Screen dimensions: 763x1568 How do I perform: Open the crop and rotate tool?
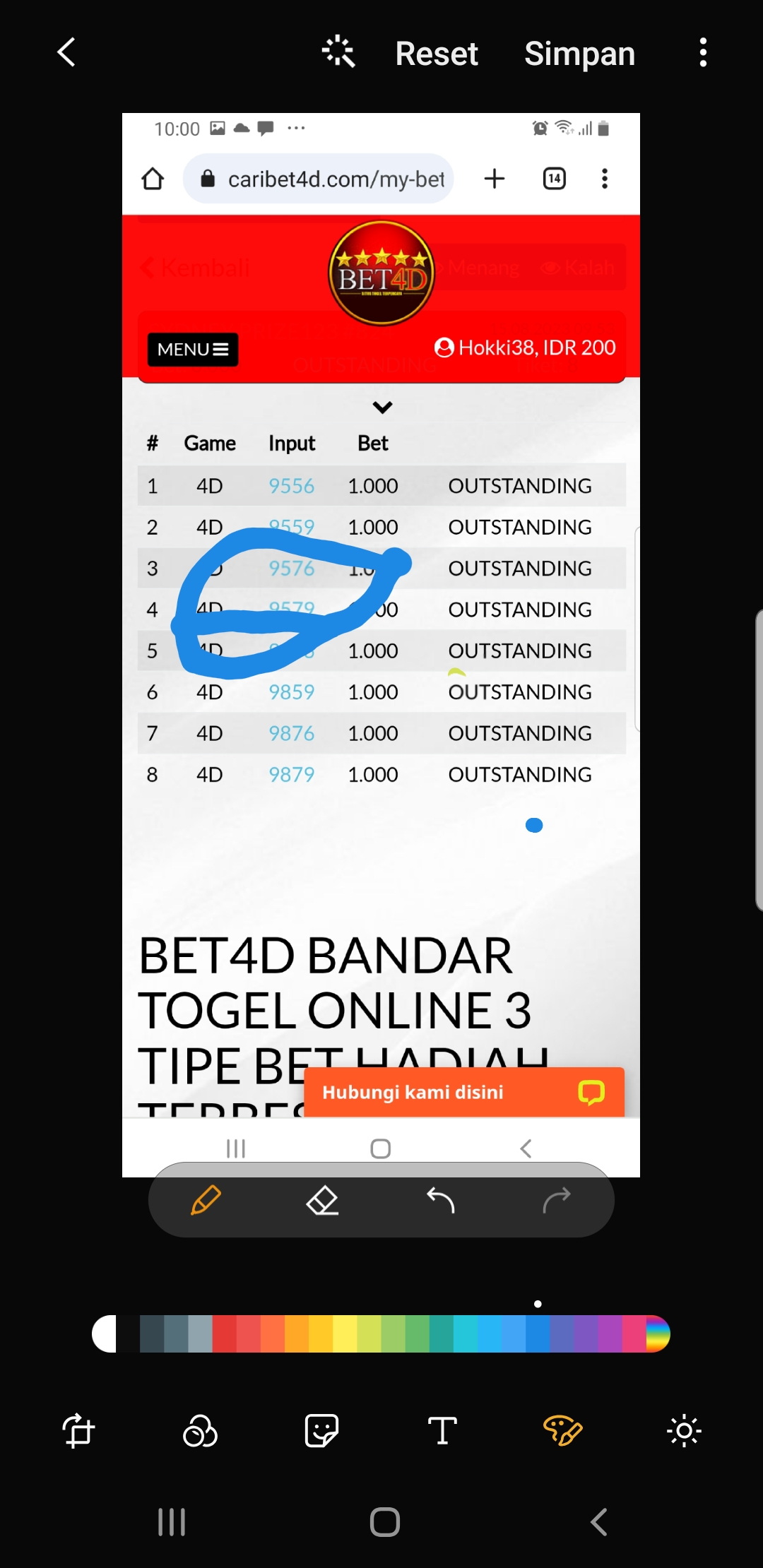pos(78,1432)
